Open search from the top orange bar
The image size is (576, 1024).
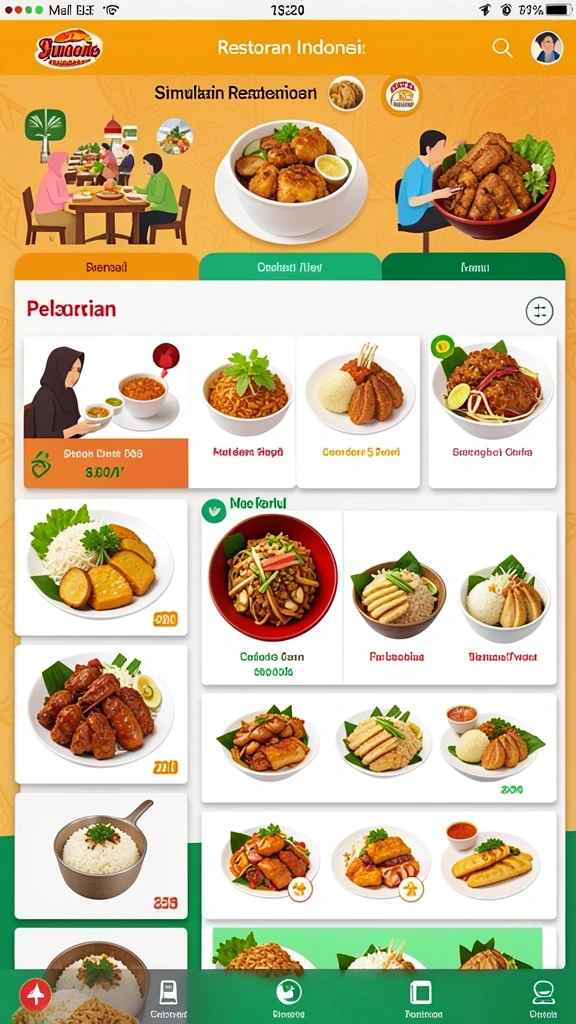(x=502, y=48)
